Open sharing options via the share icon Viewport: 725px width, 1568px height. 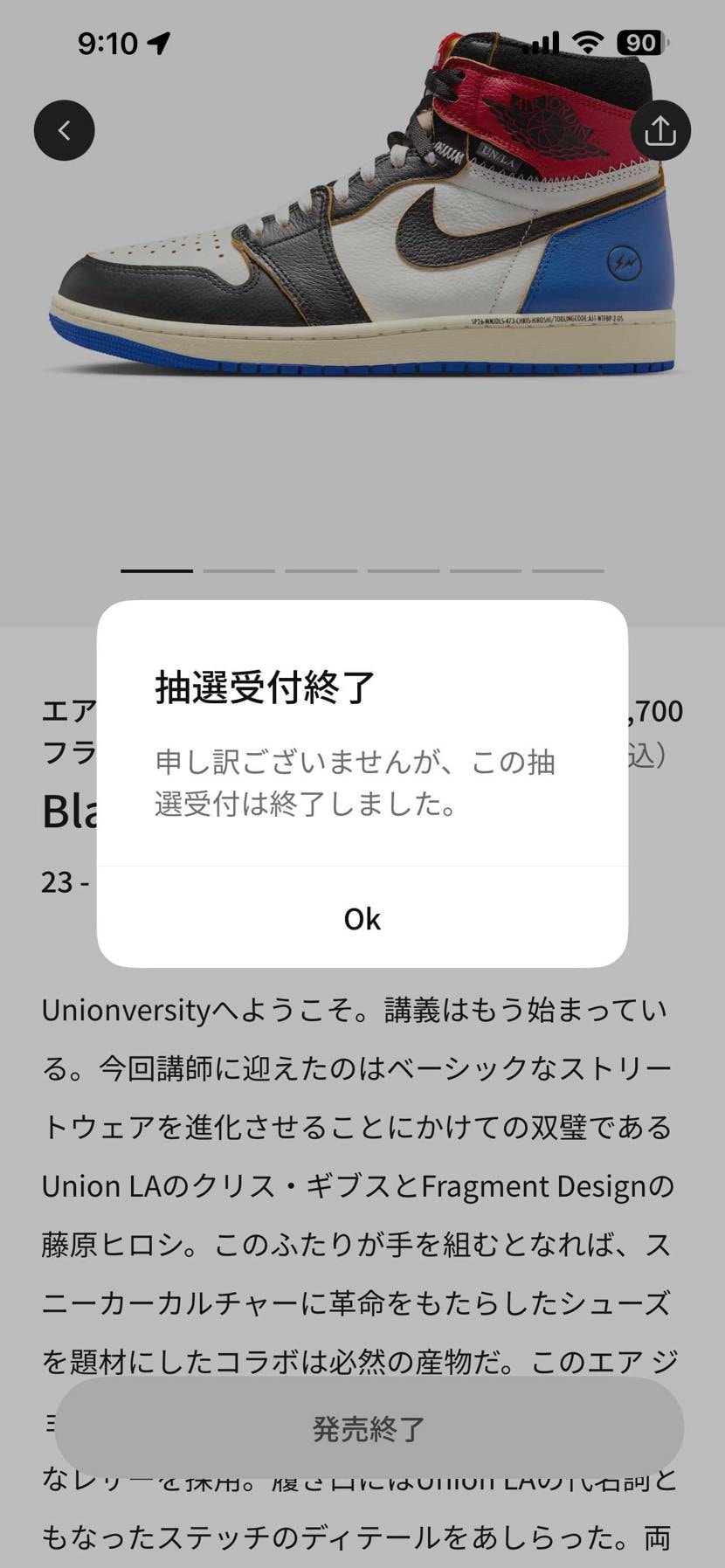coord(661,129)
